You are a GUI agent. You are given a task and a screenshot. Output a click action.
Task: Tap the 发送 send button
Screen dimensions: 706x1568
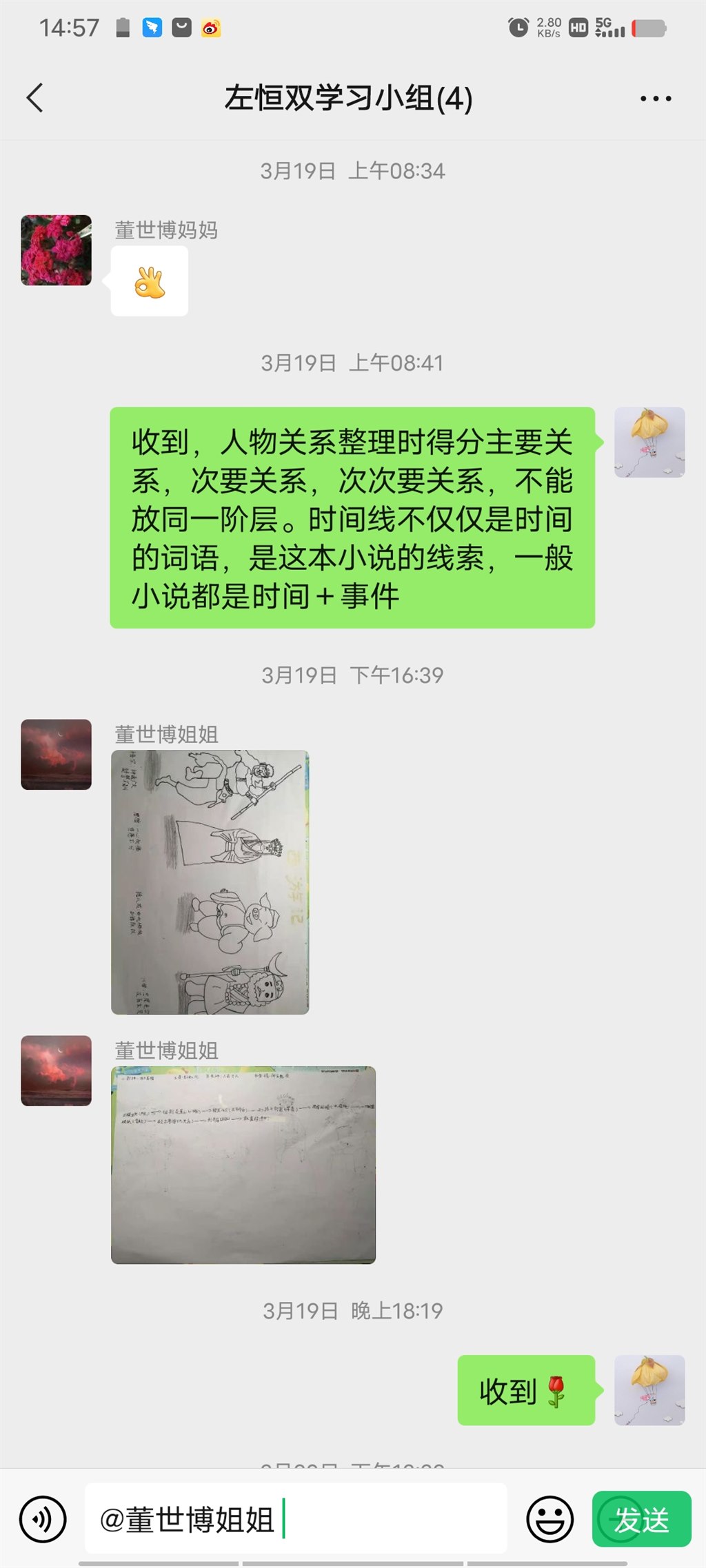(x=641, y=1519)
